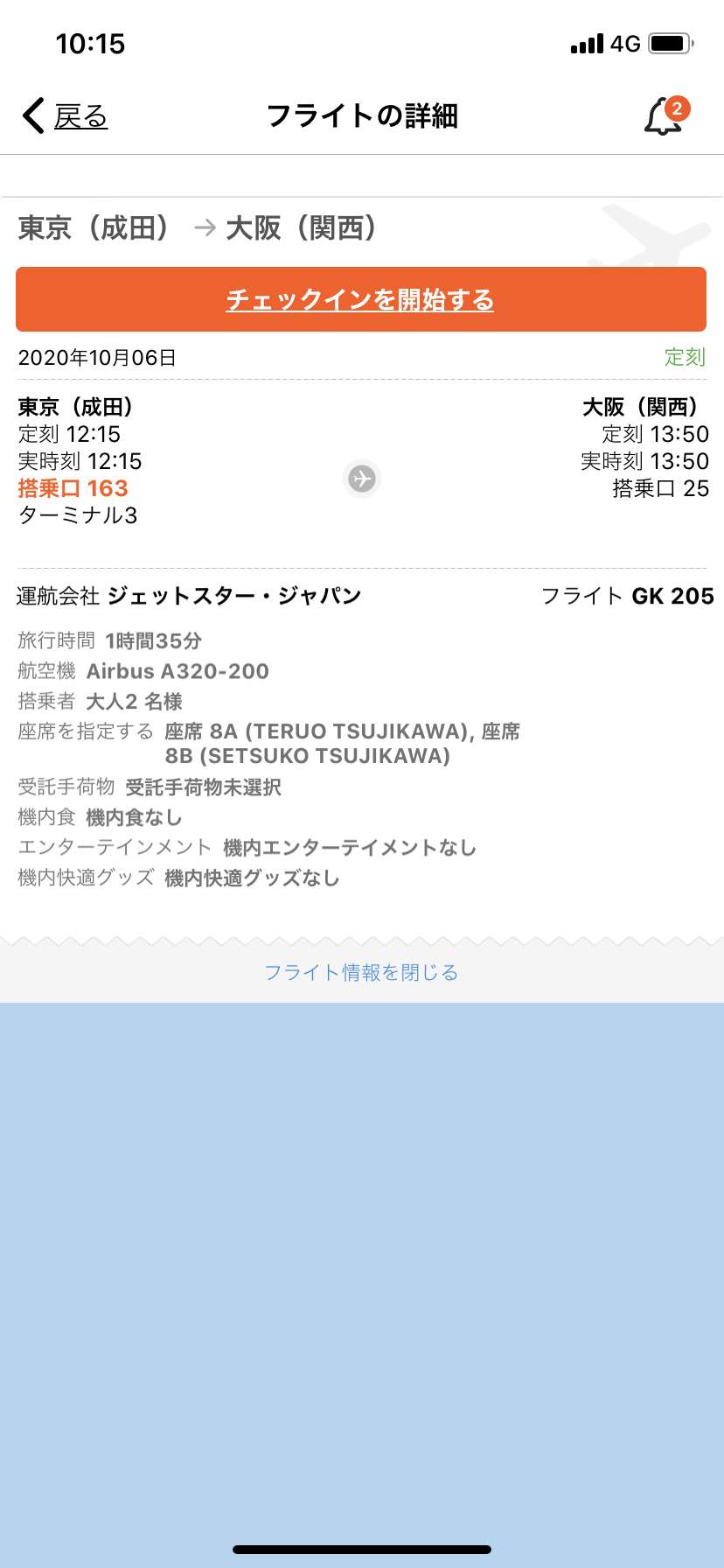
Task: Go back with the 戻る button
Action: tap(65, 115)
